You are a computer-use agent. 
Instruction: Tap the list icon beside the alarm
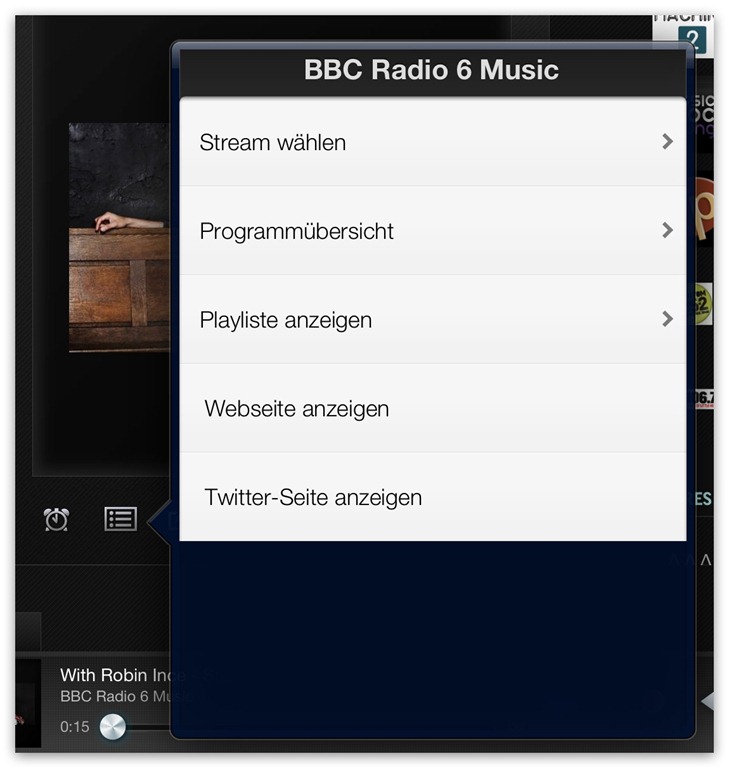tap(121, 519)
